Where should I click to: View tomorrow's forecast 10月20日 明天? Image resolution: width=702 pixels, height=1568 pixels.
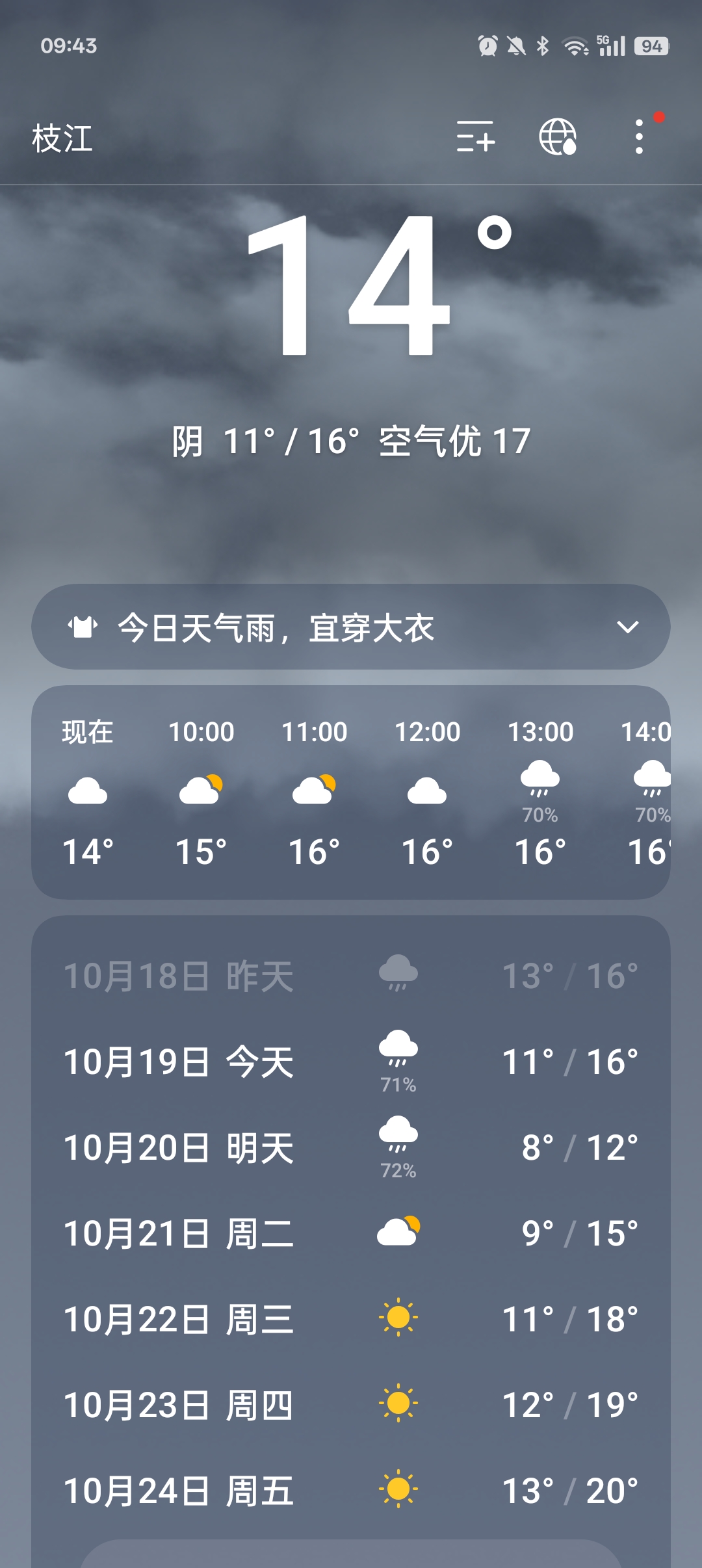point(351,1148)
